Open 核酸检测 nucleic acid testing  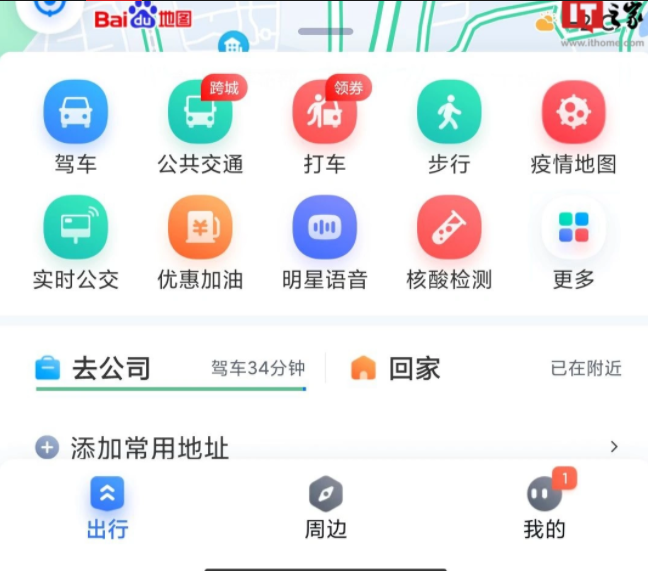(x=449, y=228)
